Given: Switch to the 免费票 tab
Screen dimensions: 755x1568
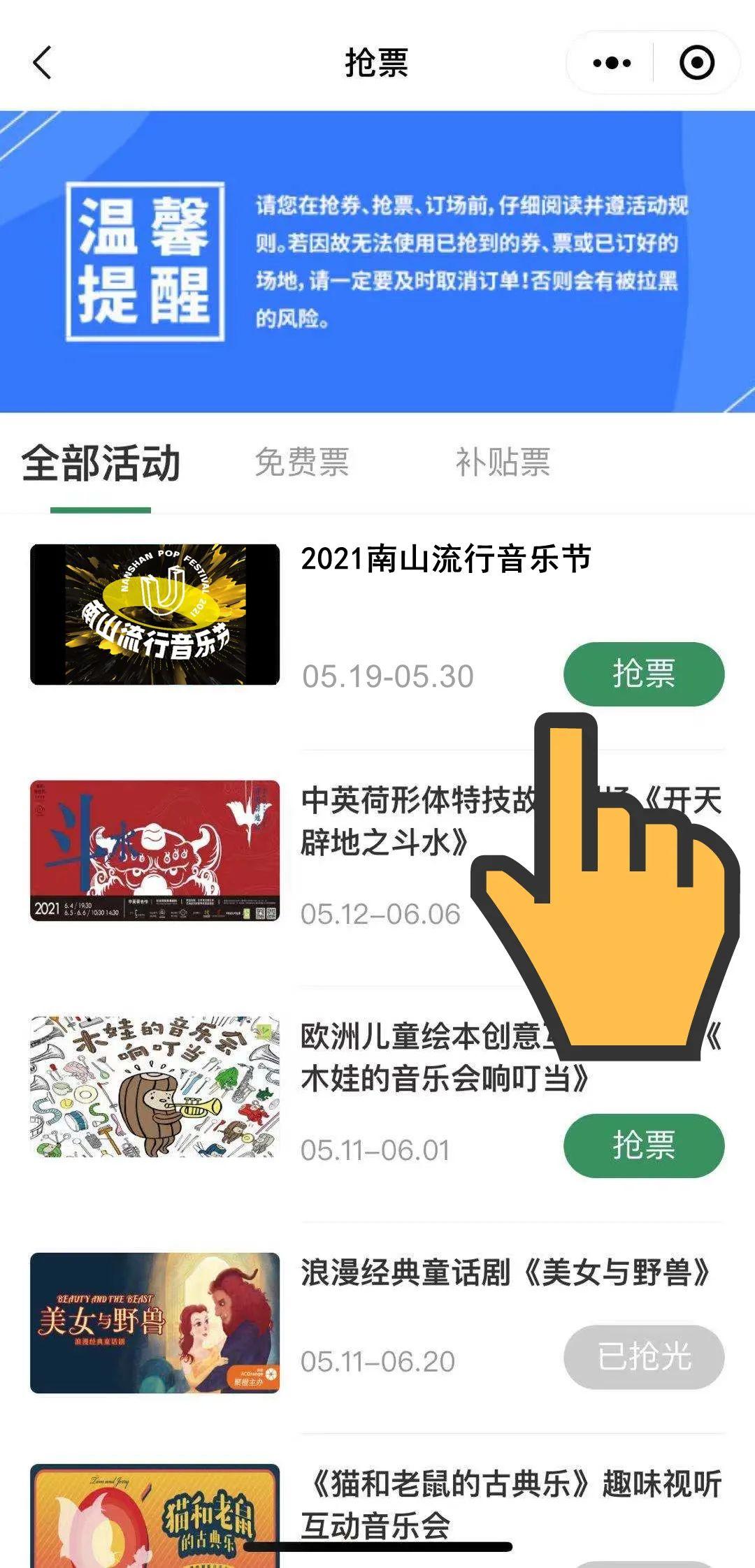Looking at the screenshot, I should click(x=302, y=463).
